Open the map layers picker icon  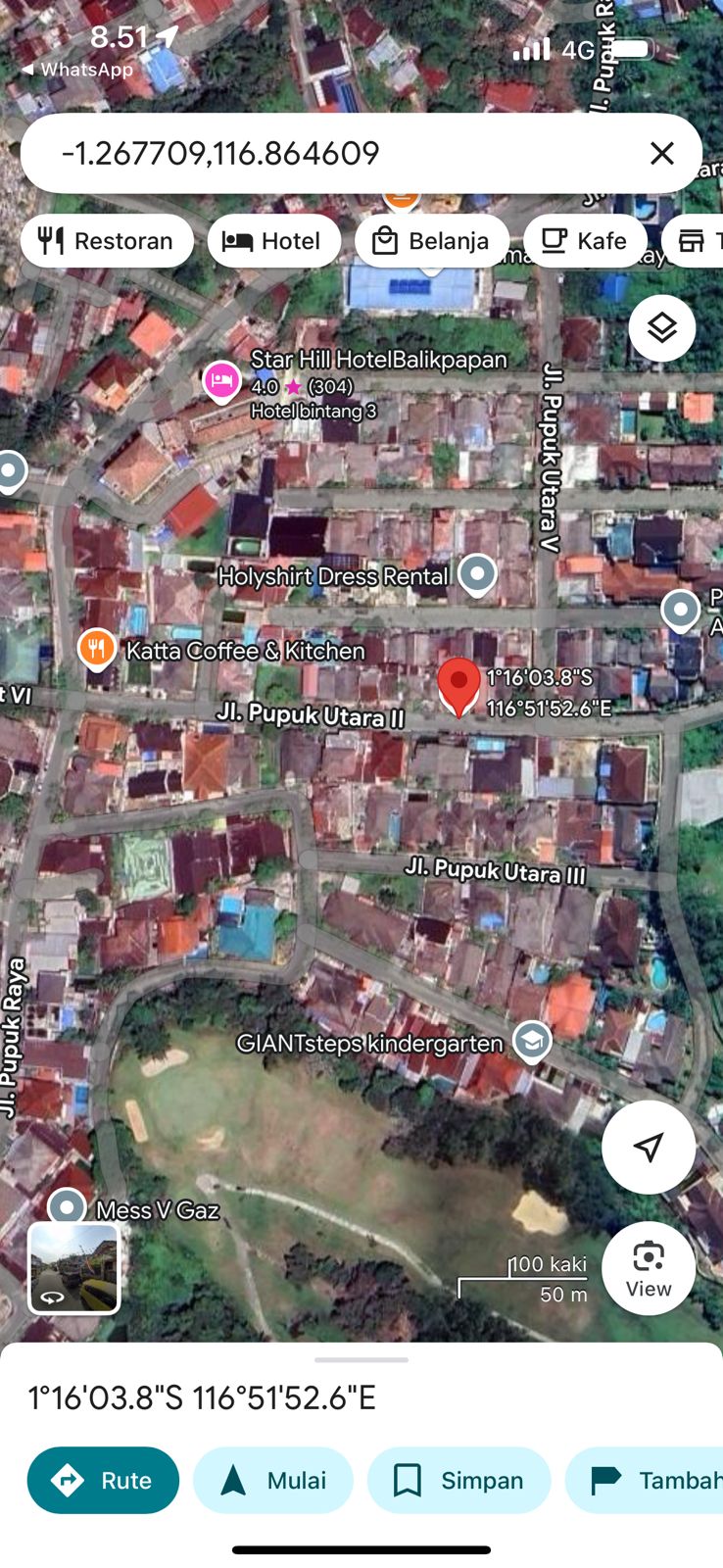click(x=662, y=328)
